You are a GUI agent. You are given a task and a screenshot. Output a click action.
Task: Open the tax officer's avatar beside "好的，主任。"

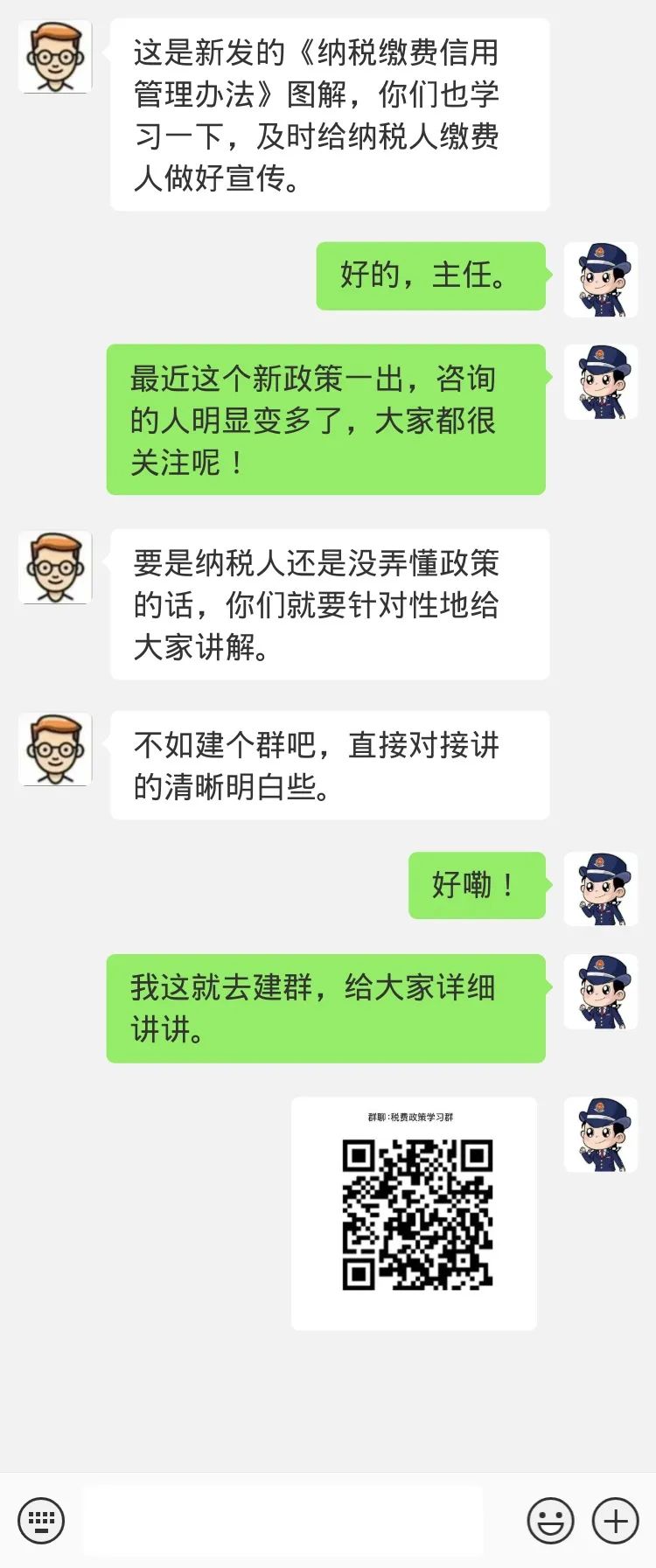(x=601, y=280)
